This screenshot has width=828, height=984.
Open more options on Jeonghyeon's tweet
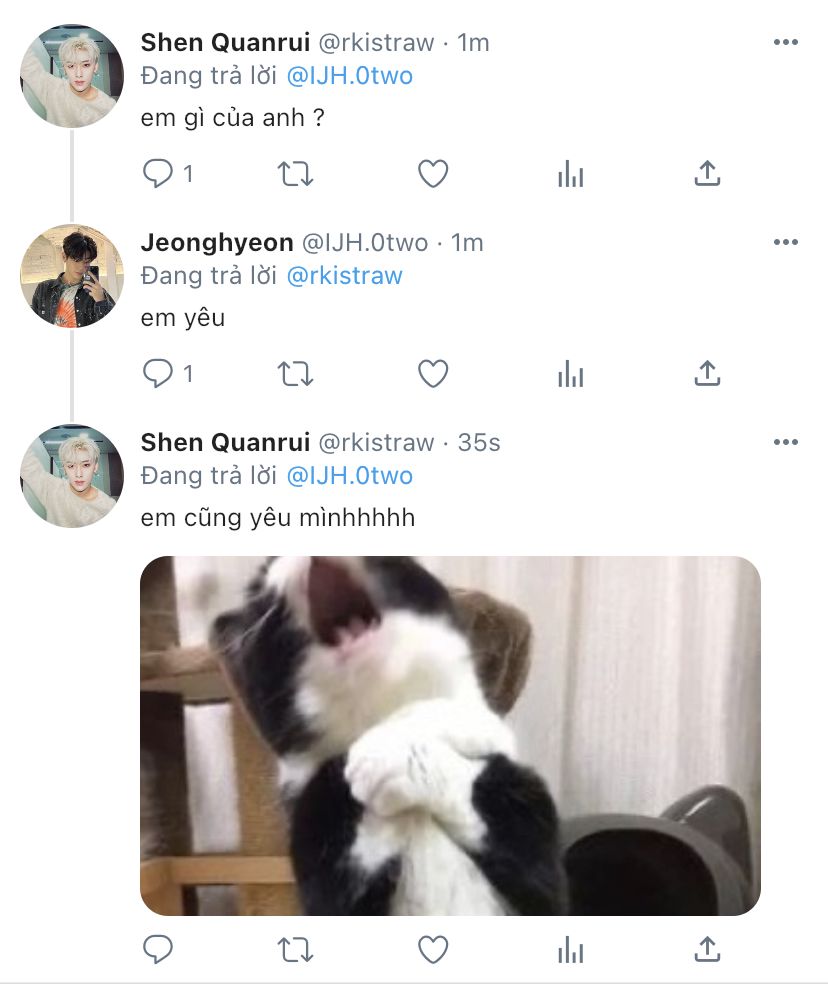coord(786,243)
